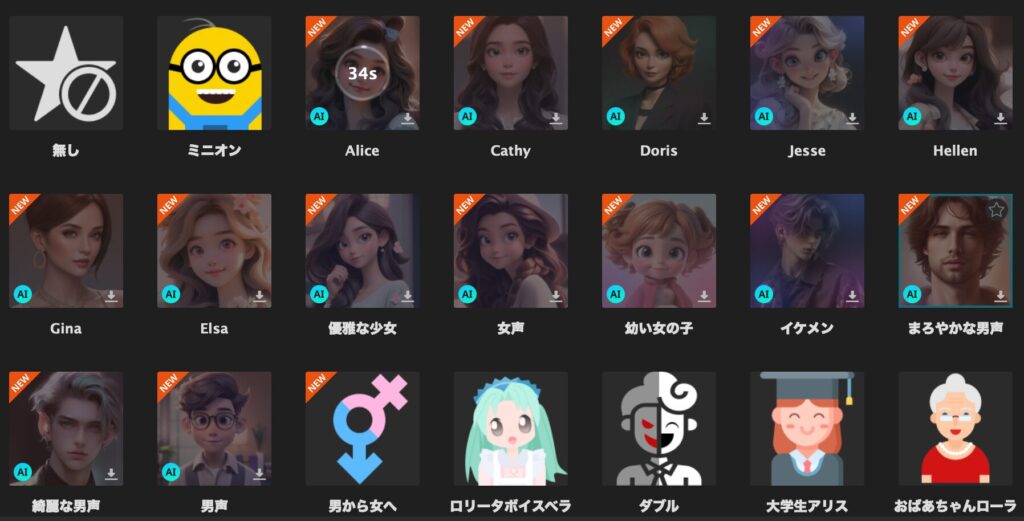Screen dimensions: 1024x521
Task: Select the ロリータボイスベラ voice
Action: click(x=510, y=429)
